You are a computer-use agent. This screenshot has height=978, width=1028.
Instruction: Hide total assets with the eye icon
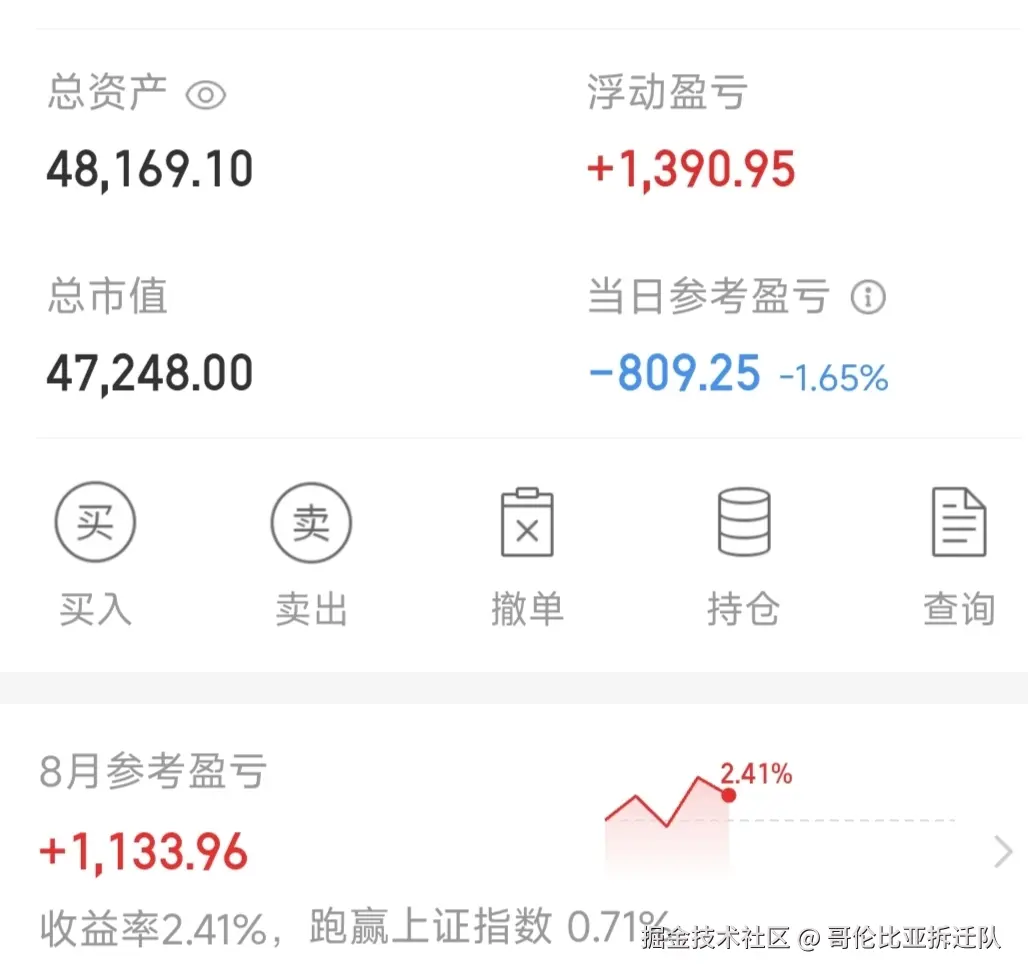206,95
